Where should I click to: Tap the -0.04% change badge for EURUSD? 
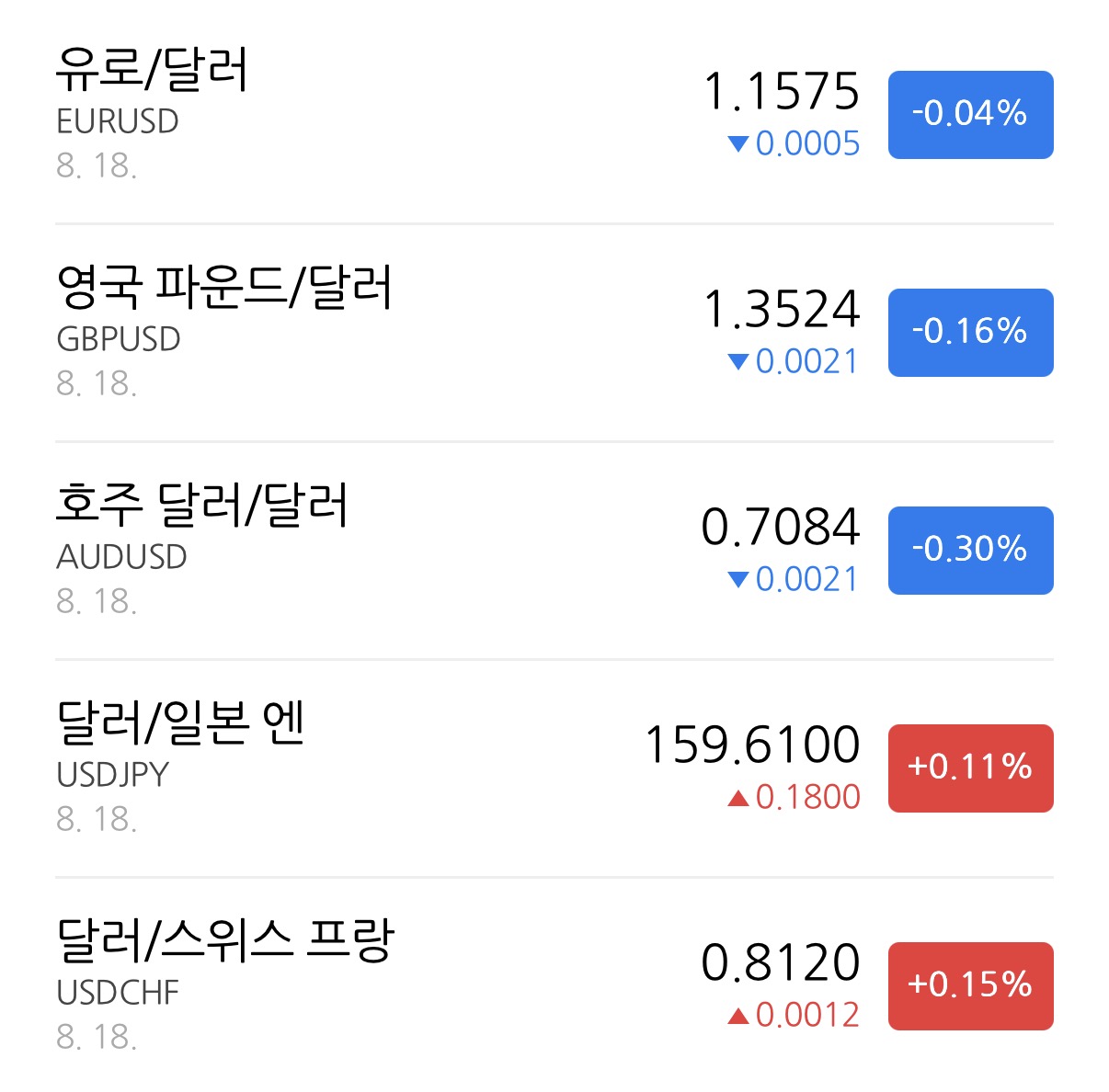pos(970,115)
